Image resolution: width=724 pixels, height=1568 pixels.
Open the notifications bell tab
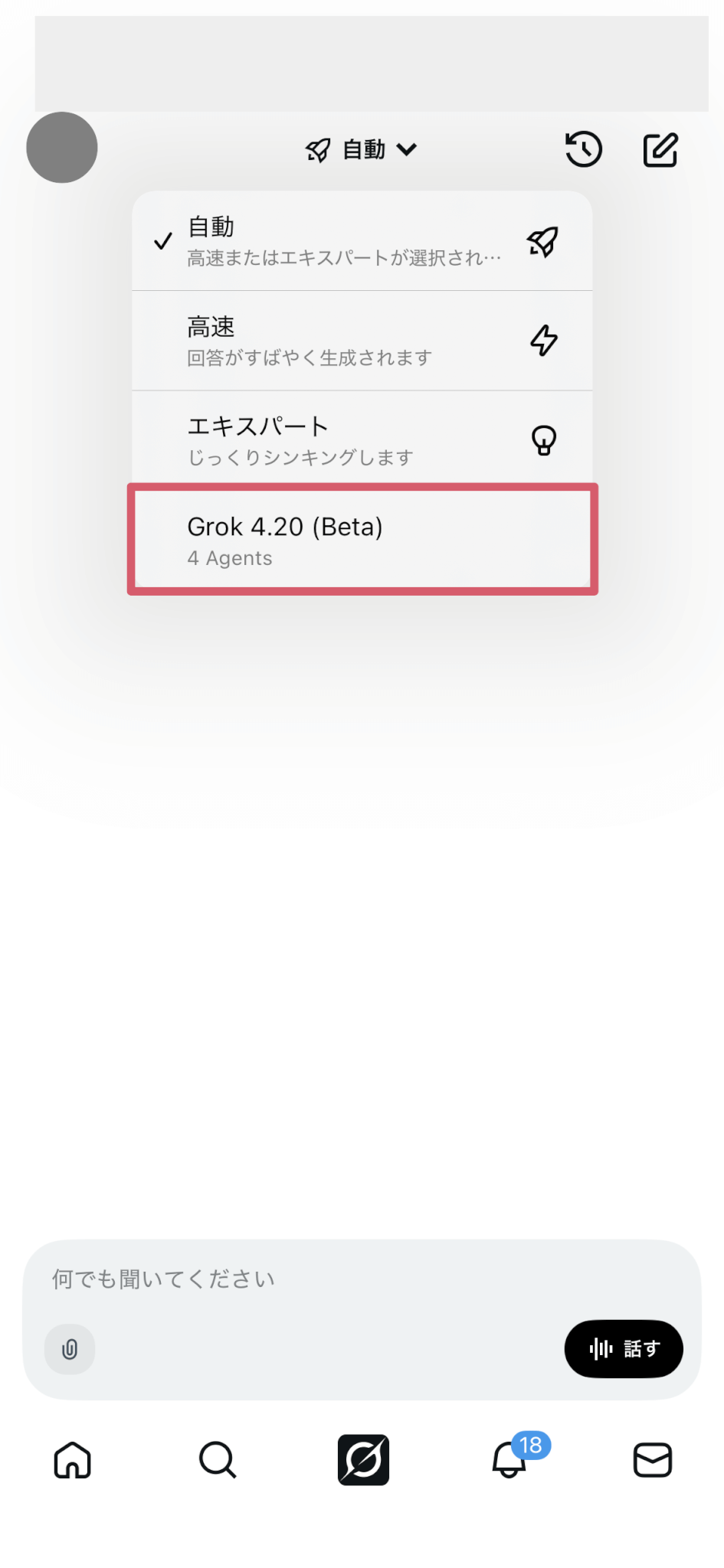pyautogui.click(x=509, y=1460)
